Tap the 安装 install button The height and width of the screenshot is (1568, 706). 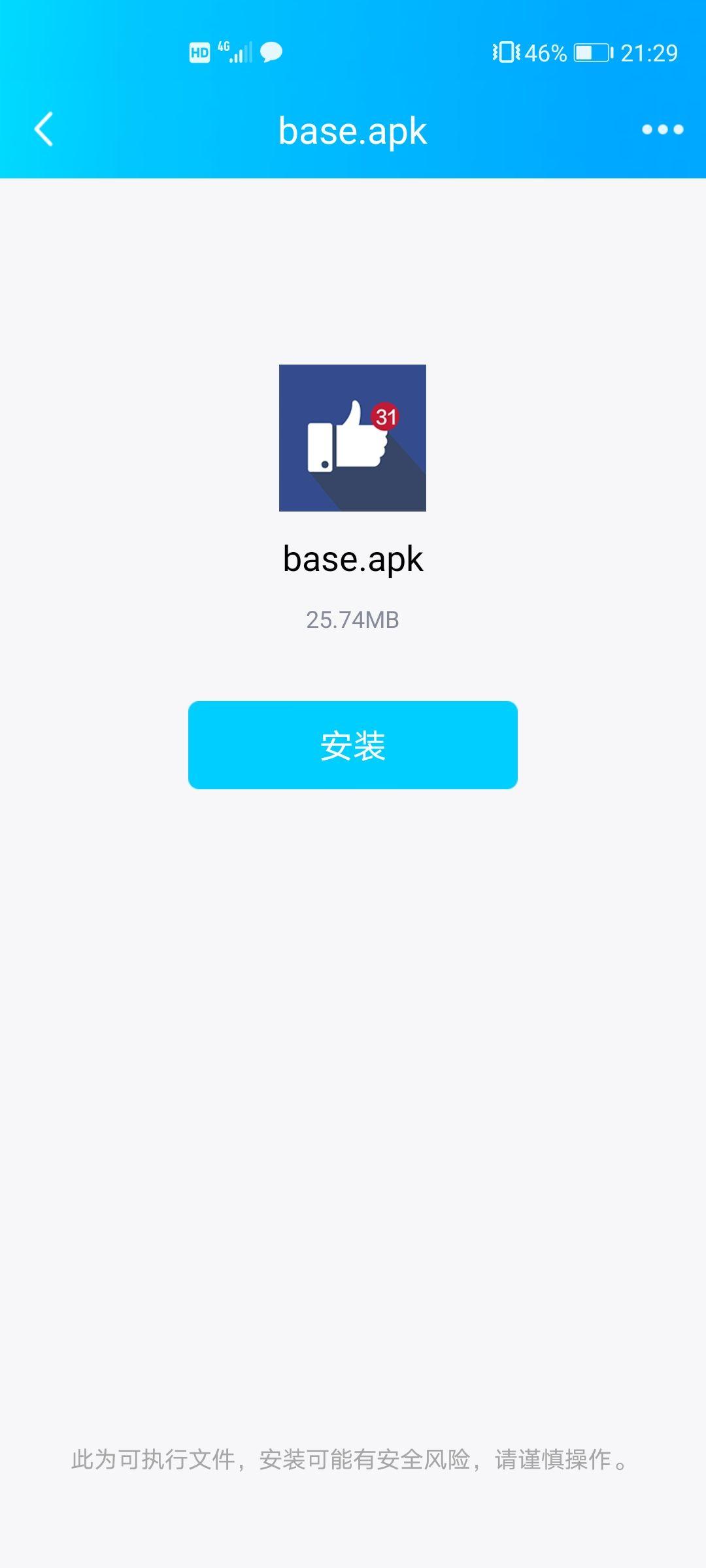tap(353, 746)
